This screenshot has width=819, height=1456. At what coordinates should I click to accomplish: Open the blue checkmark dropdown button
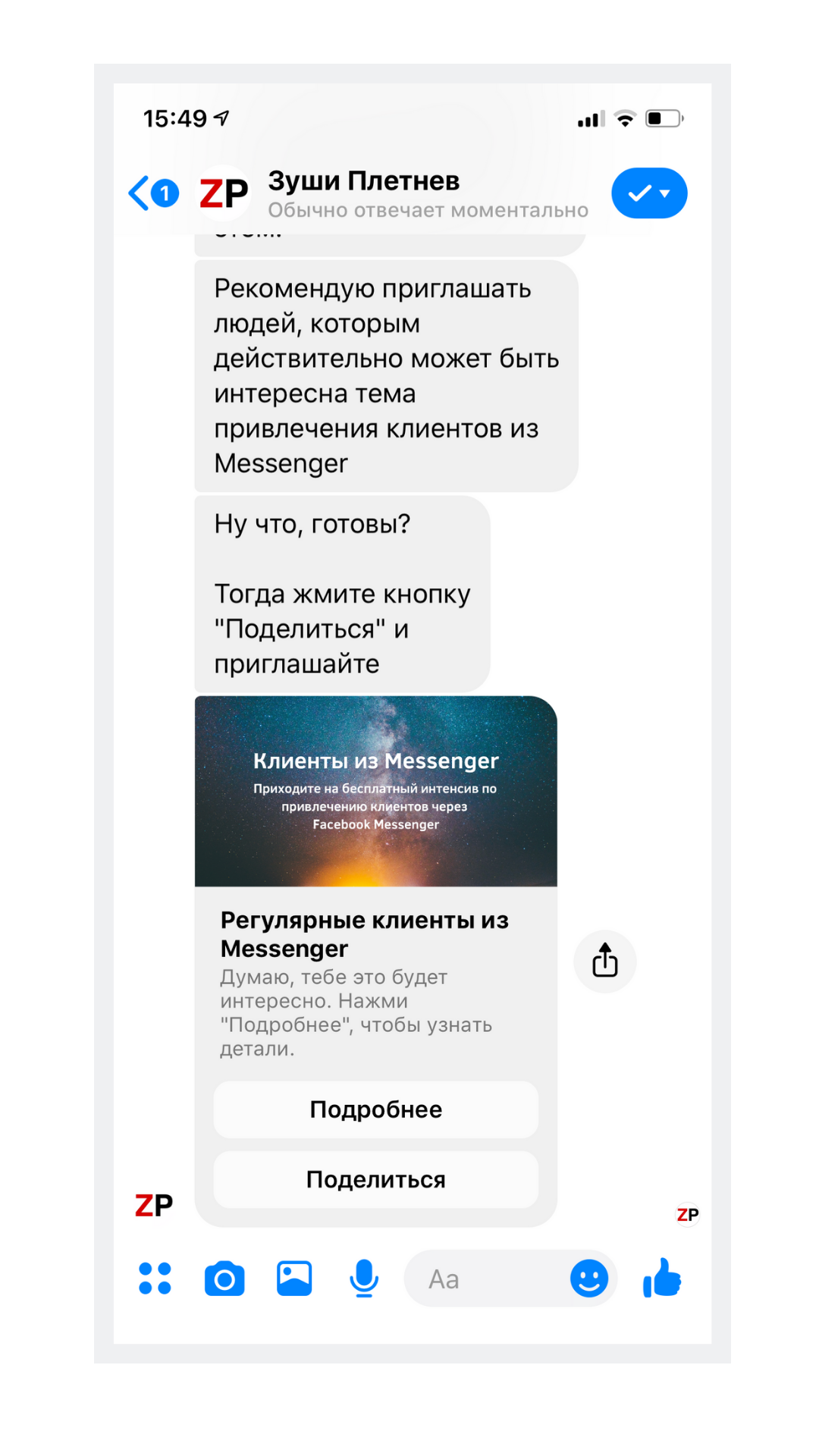[649, 193]
